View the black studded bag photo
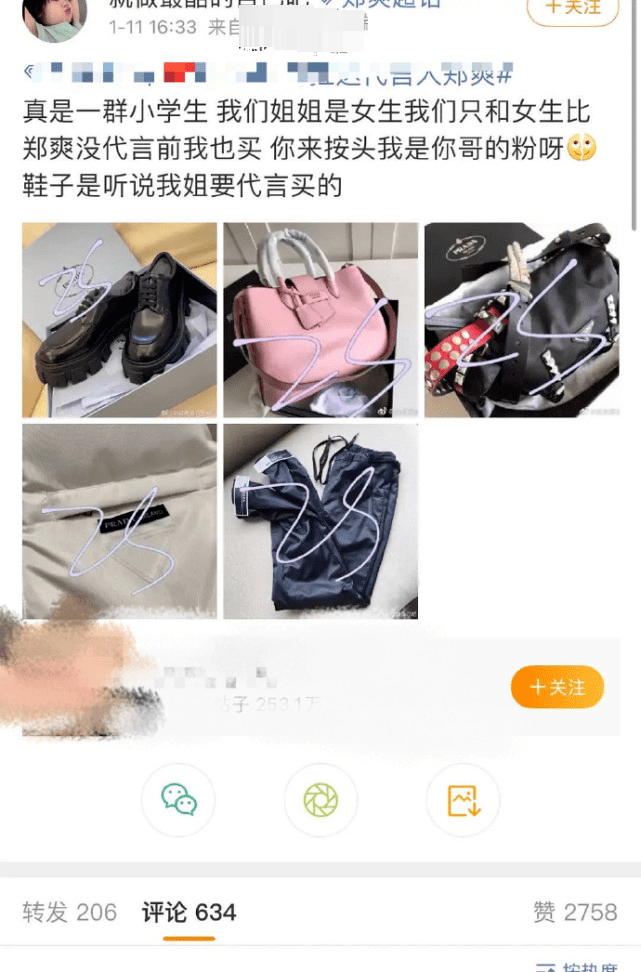Screen dimensions: 641x972 click(x=522, y=320)
